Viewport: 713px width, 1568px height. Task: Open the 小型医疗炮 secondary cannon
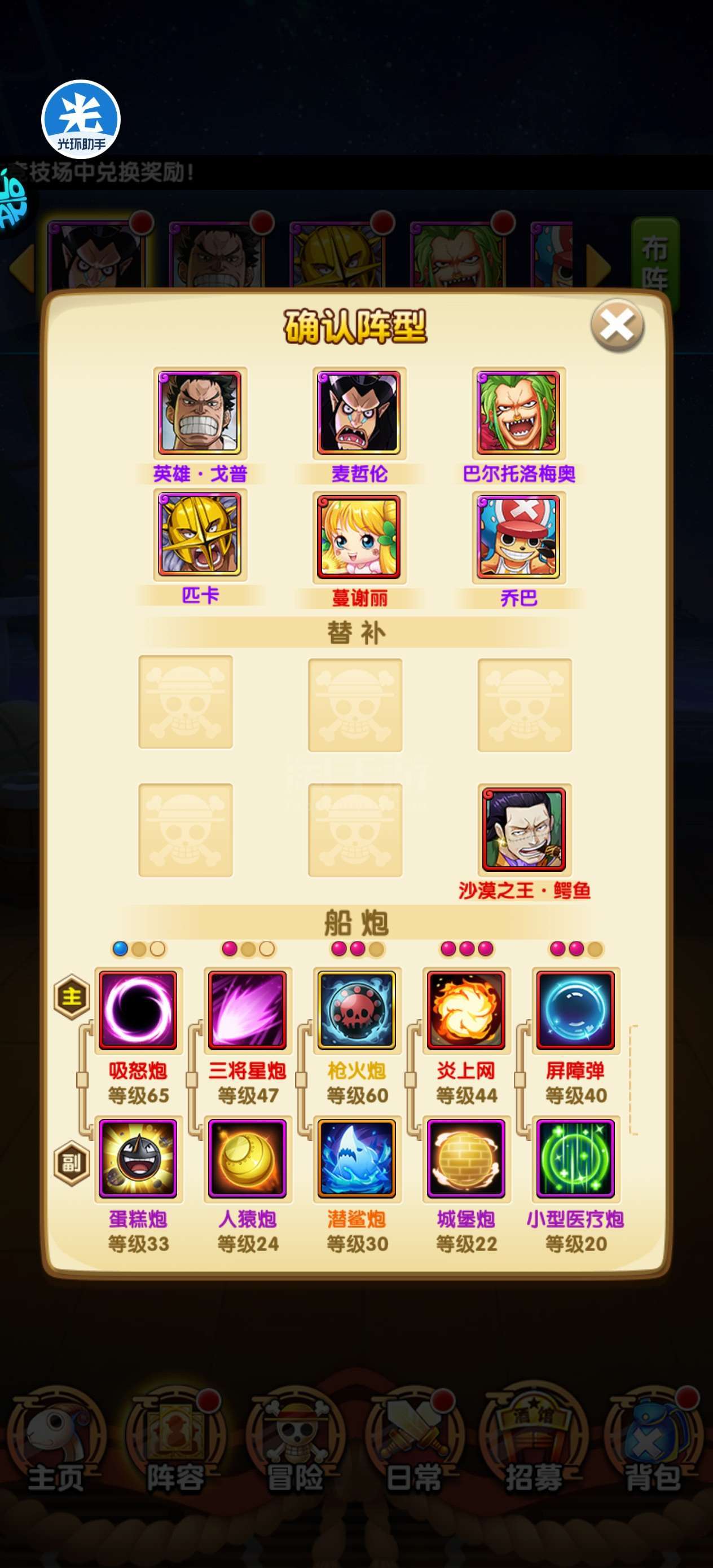(x=575, y=1159)
